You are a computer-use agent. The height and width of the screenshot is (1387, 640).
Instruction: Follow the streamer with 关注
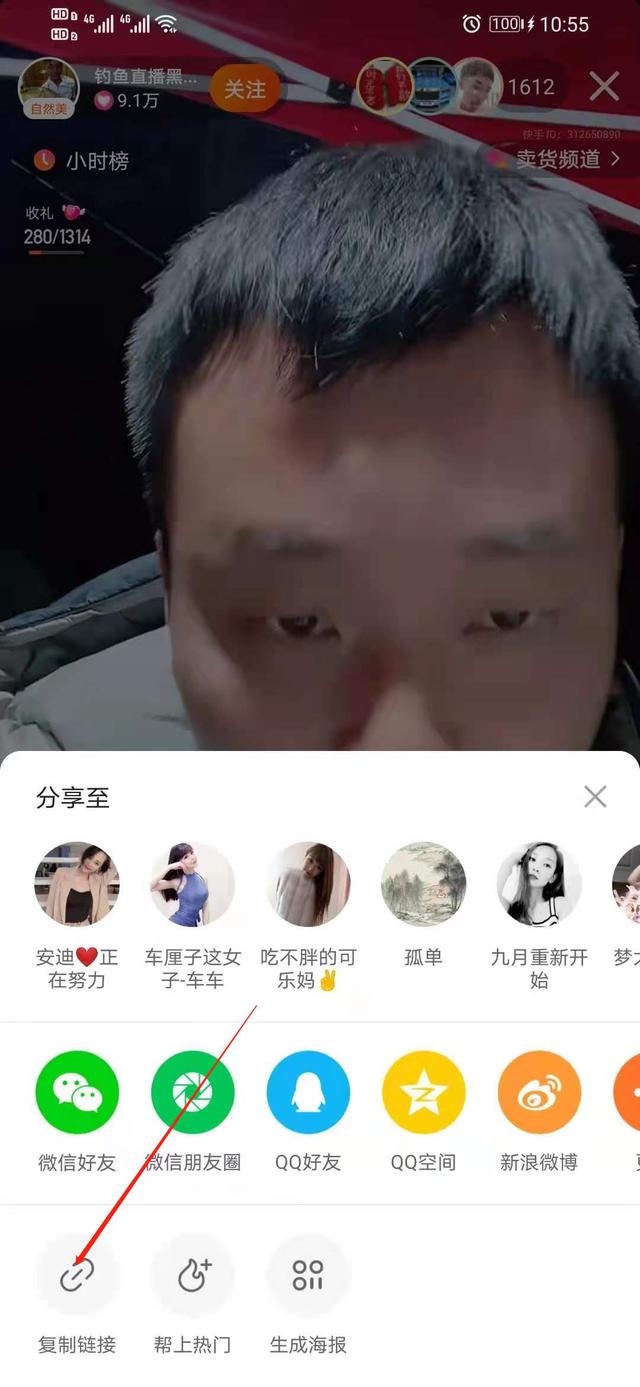point(244,89)
